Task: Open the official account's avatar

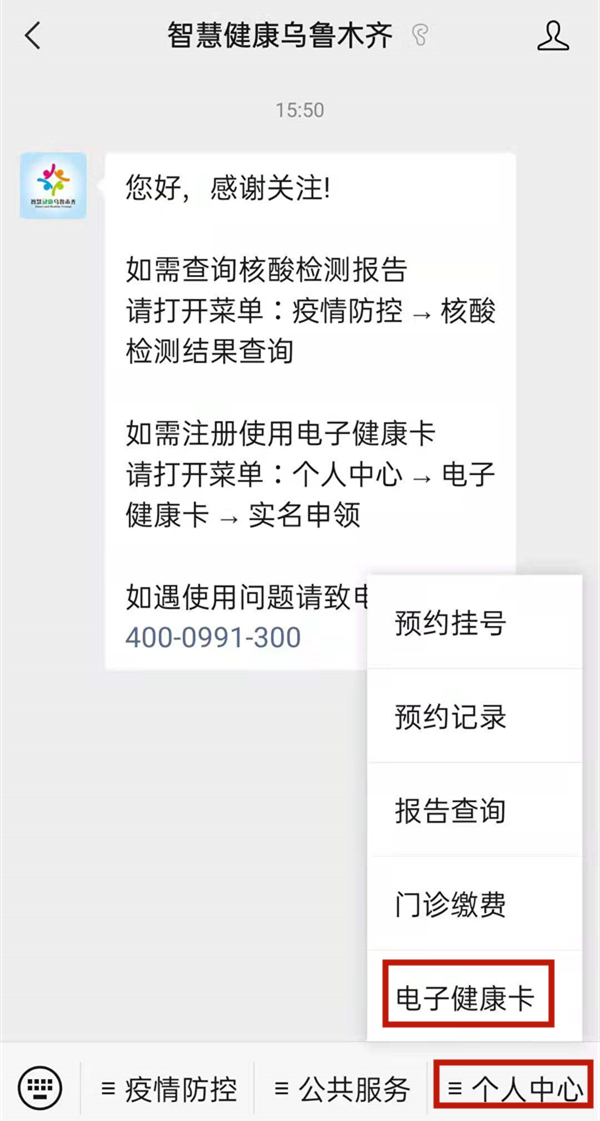Action: tap(53, 185)
